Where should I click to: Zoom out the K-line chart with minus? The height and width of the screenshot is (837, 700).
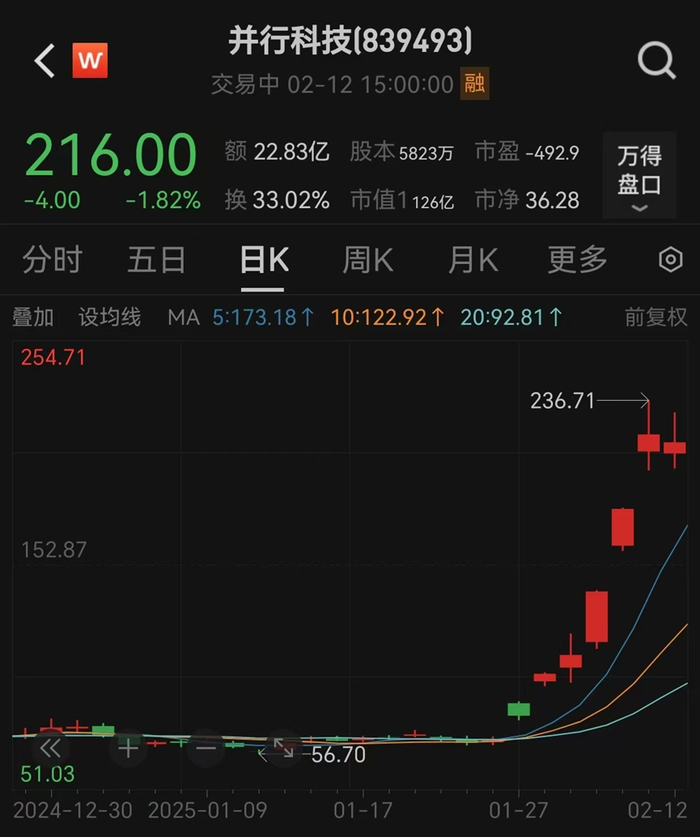pyautogui.click(x=206, y=747)
